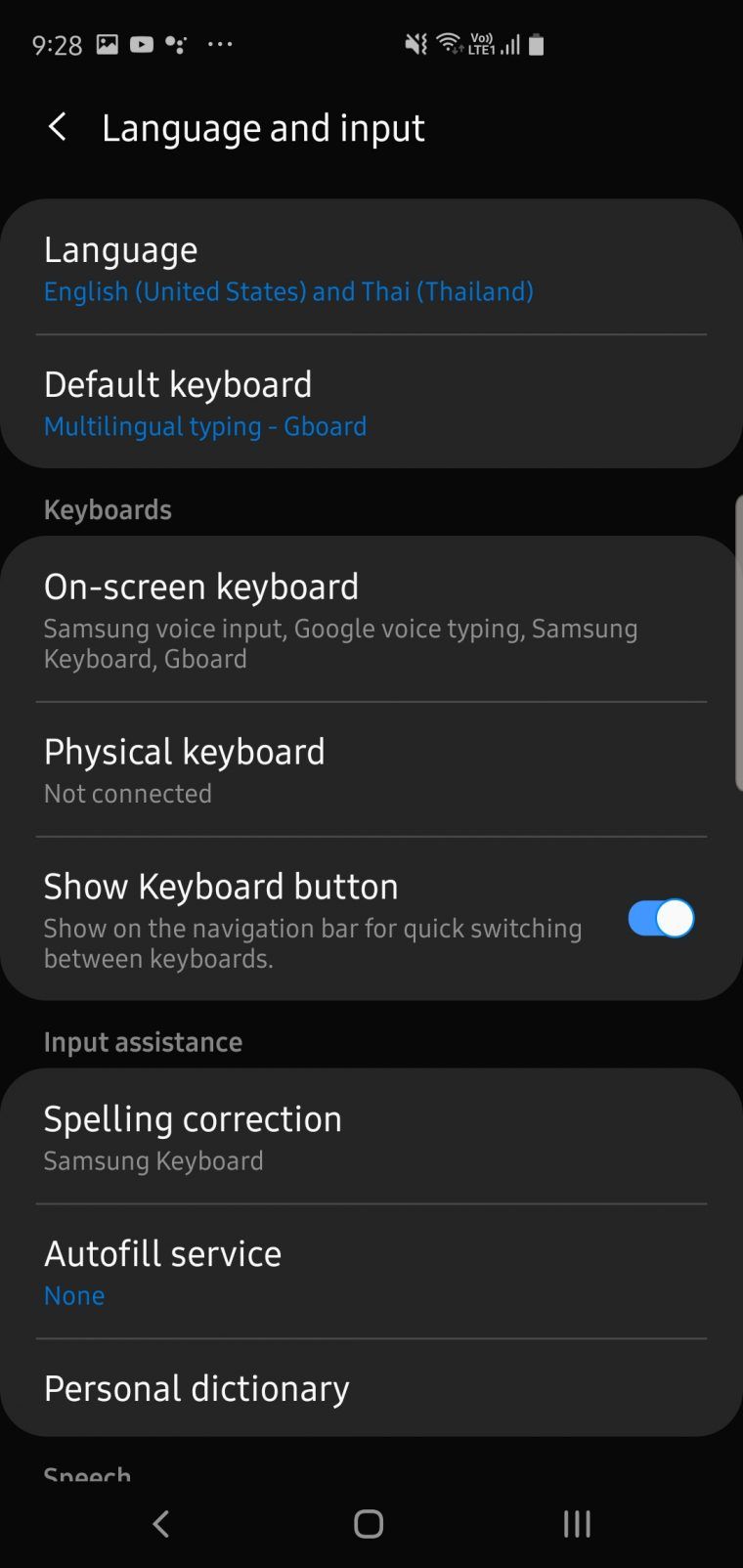Go back with the arrow in header
Viewport: 743px width, 1568px height.
(x=57, y=127)
